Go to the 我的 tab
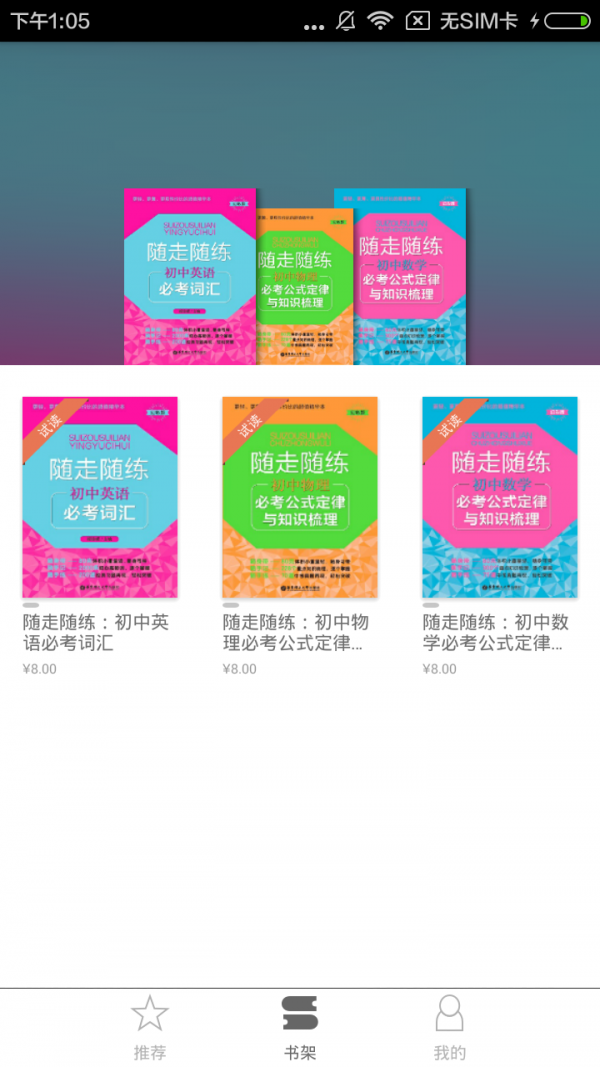The image size is (600, 1067). point(450,1027)
